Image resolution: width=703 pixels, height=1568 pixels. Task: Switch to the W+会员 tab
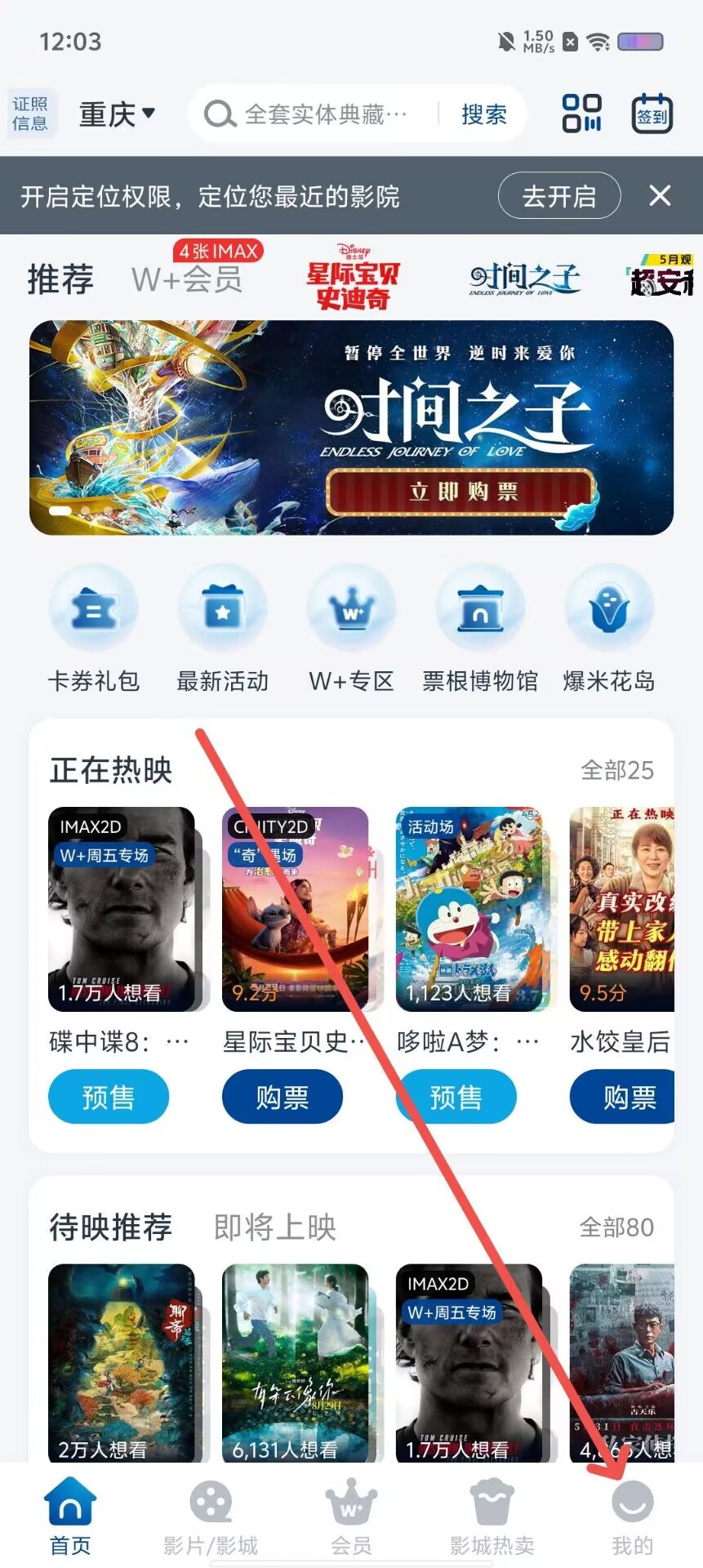tap(188, 279)
